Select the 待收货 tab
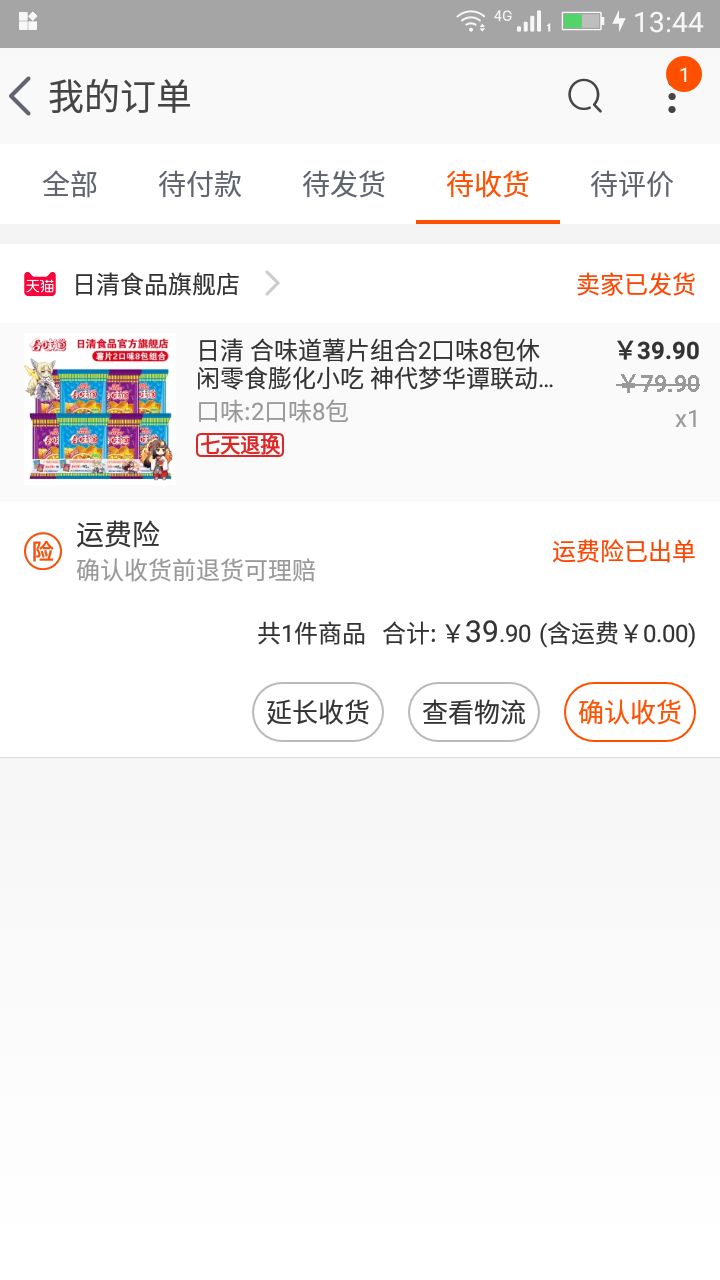 click(x=488, y=184)
